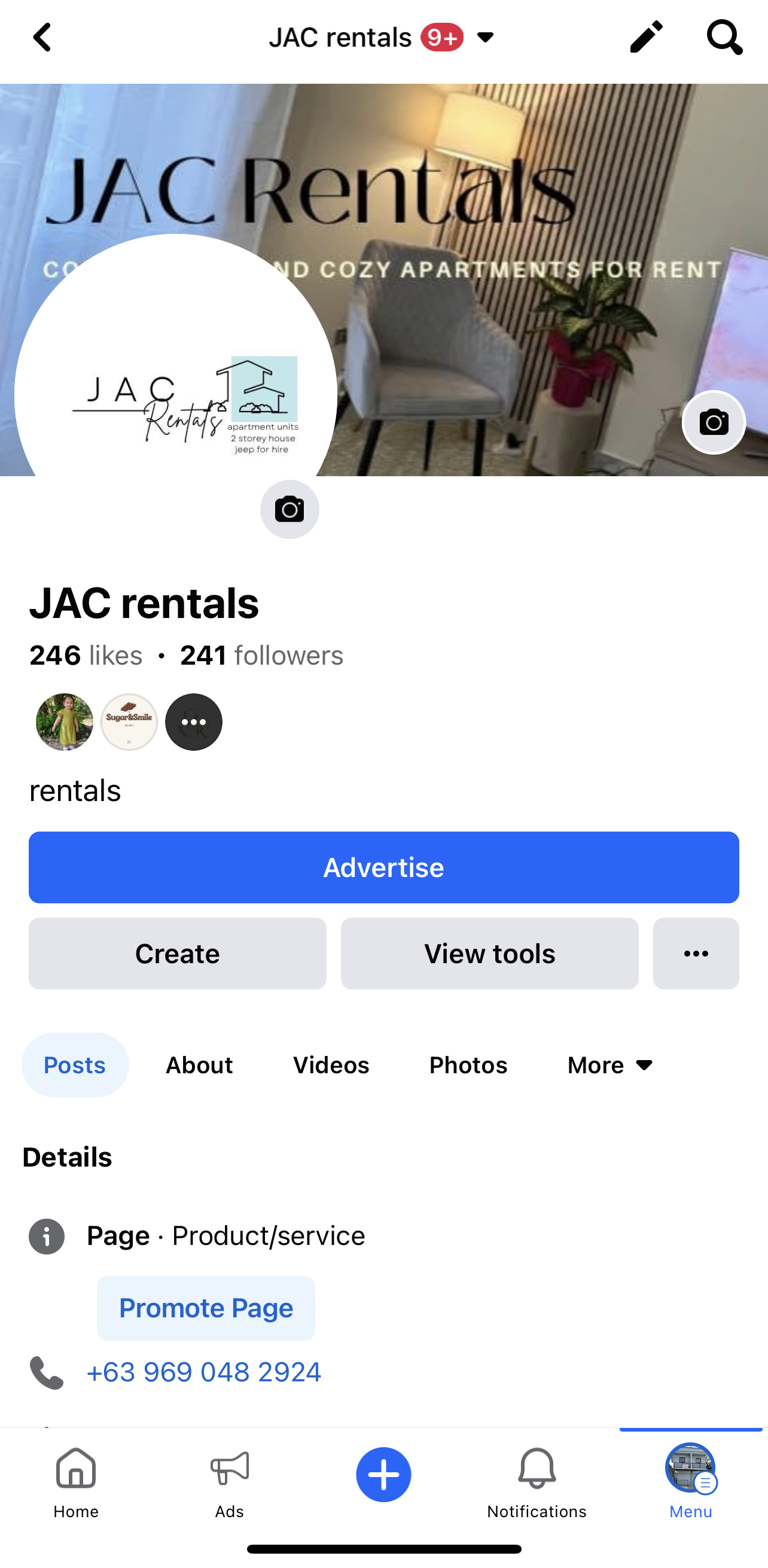Tap Promote Page

pyautogui.click(x=206, y=1308)
